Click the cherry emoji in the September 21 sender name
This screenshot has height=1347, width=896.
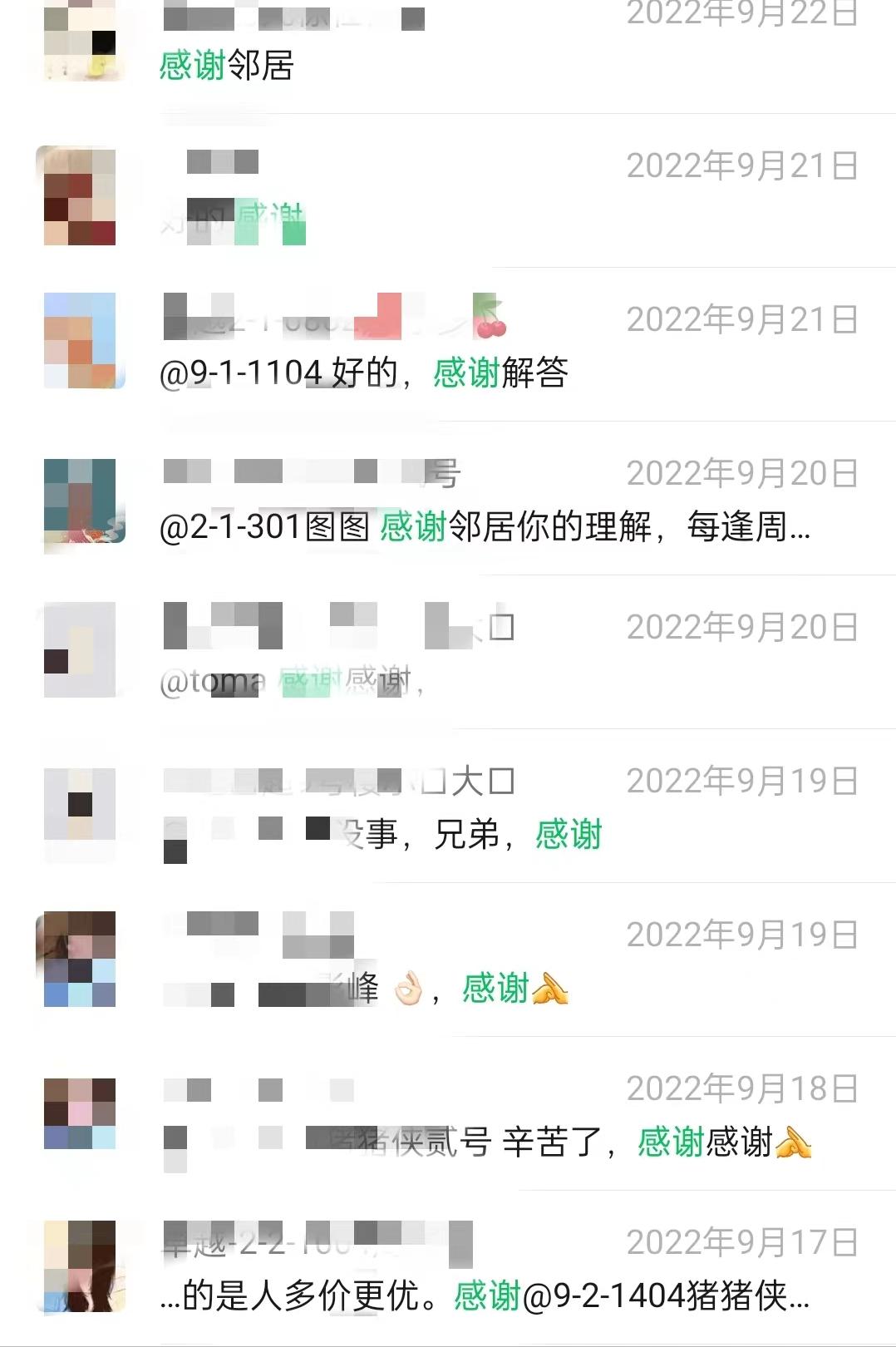point(489,320)
